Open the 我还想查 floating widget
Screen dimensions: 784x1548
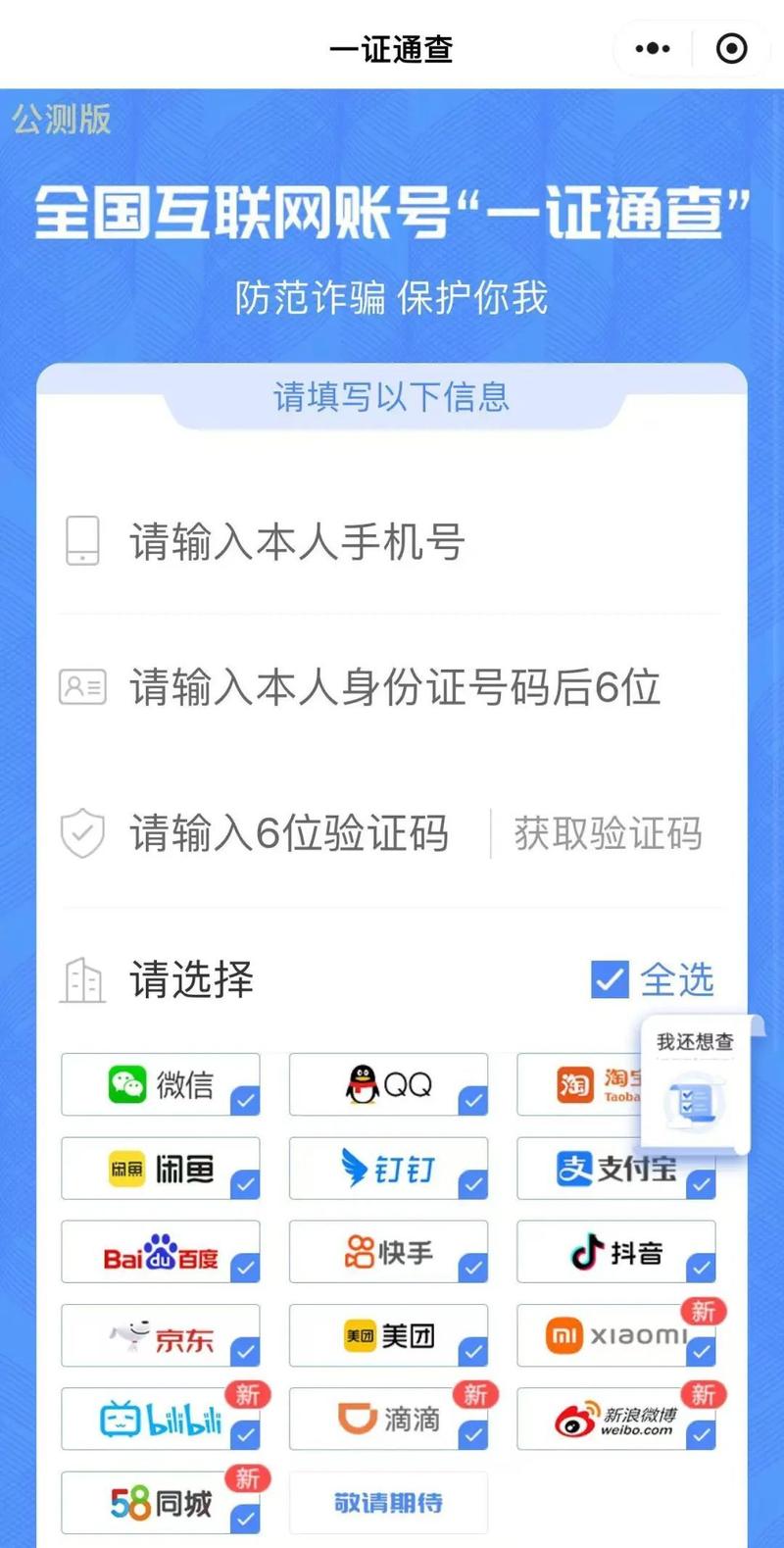pos(696,1081)
